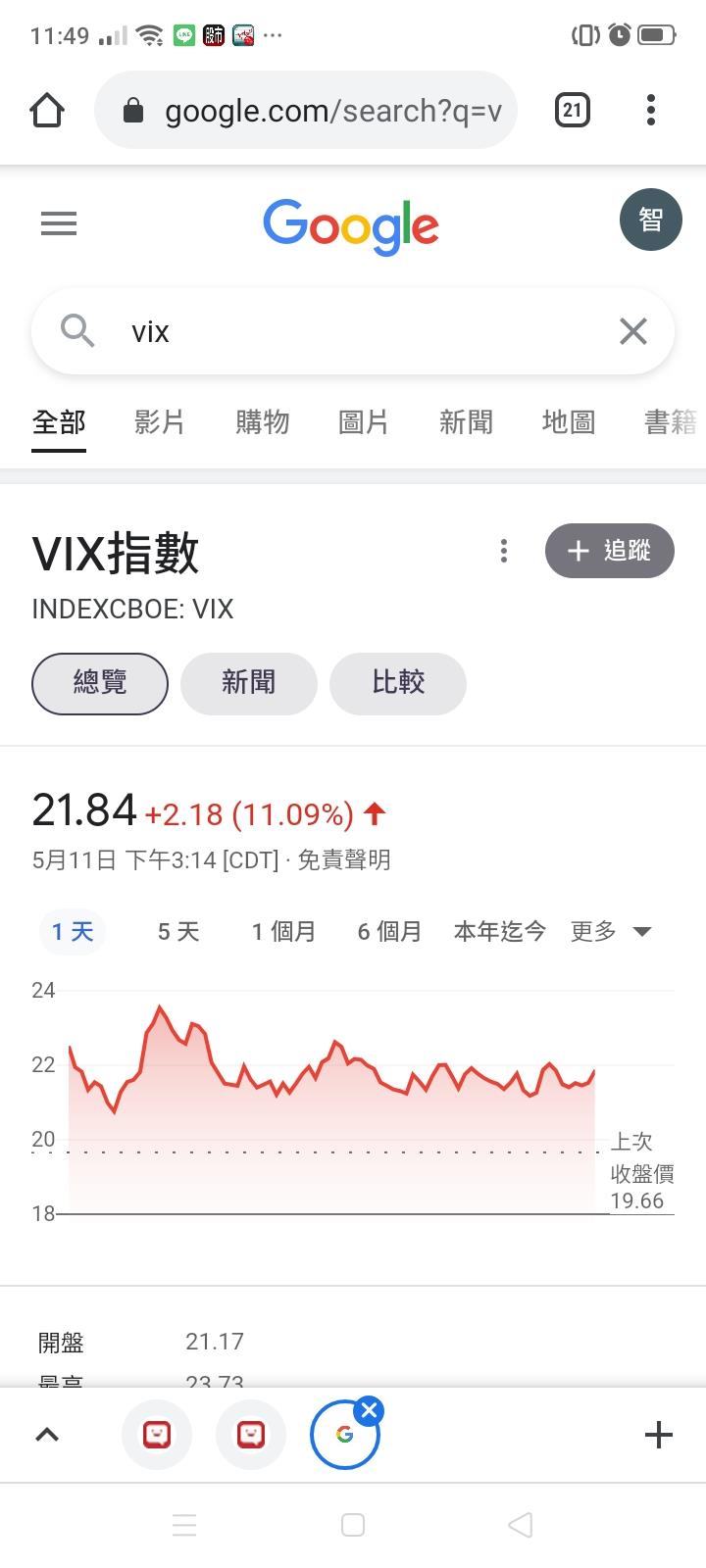Viewport: 706px width, 1568px height.
Task: Follow the VIX index with 追蹤
Action: pos(610,551)
